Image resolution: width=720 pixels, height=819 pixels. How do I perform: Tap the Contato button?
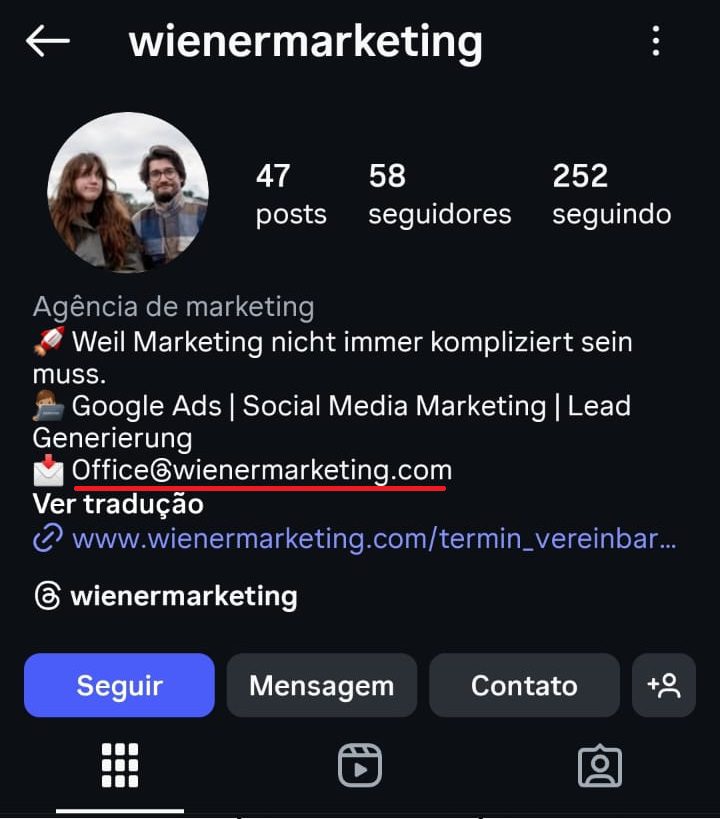click(524, 686)
